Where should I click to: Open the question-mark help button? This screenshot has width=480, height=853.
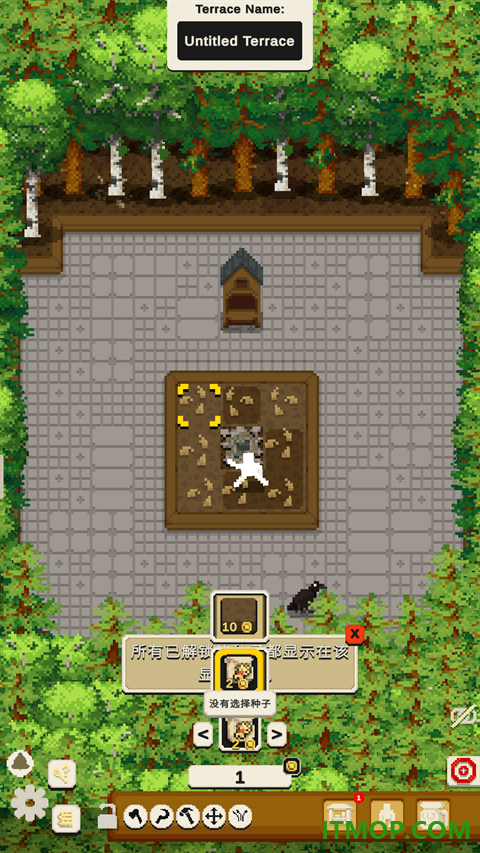pyautogui.click(x=61, y=774)
